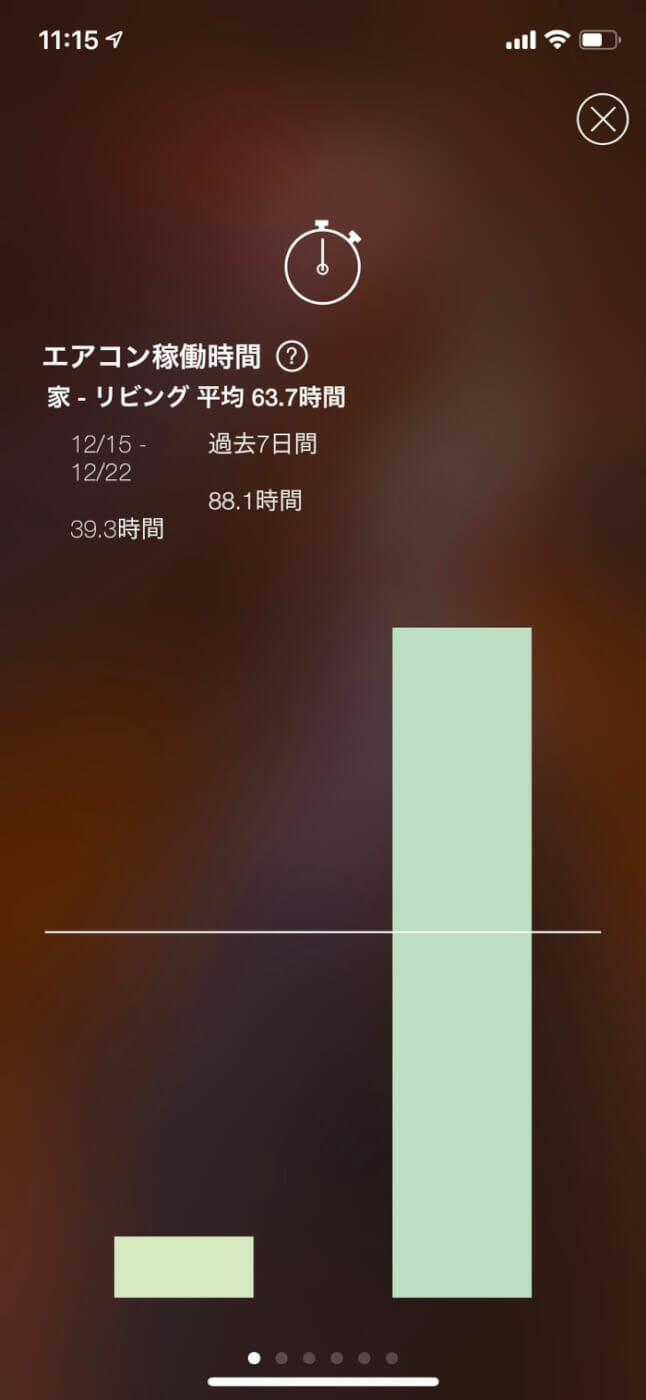Close the air conditioner usage screen
646x1400 pixels.
[x=602, y=120]
